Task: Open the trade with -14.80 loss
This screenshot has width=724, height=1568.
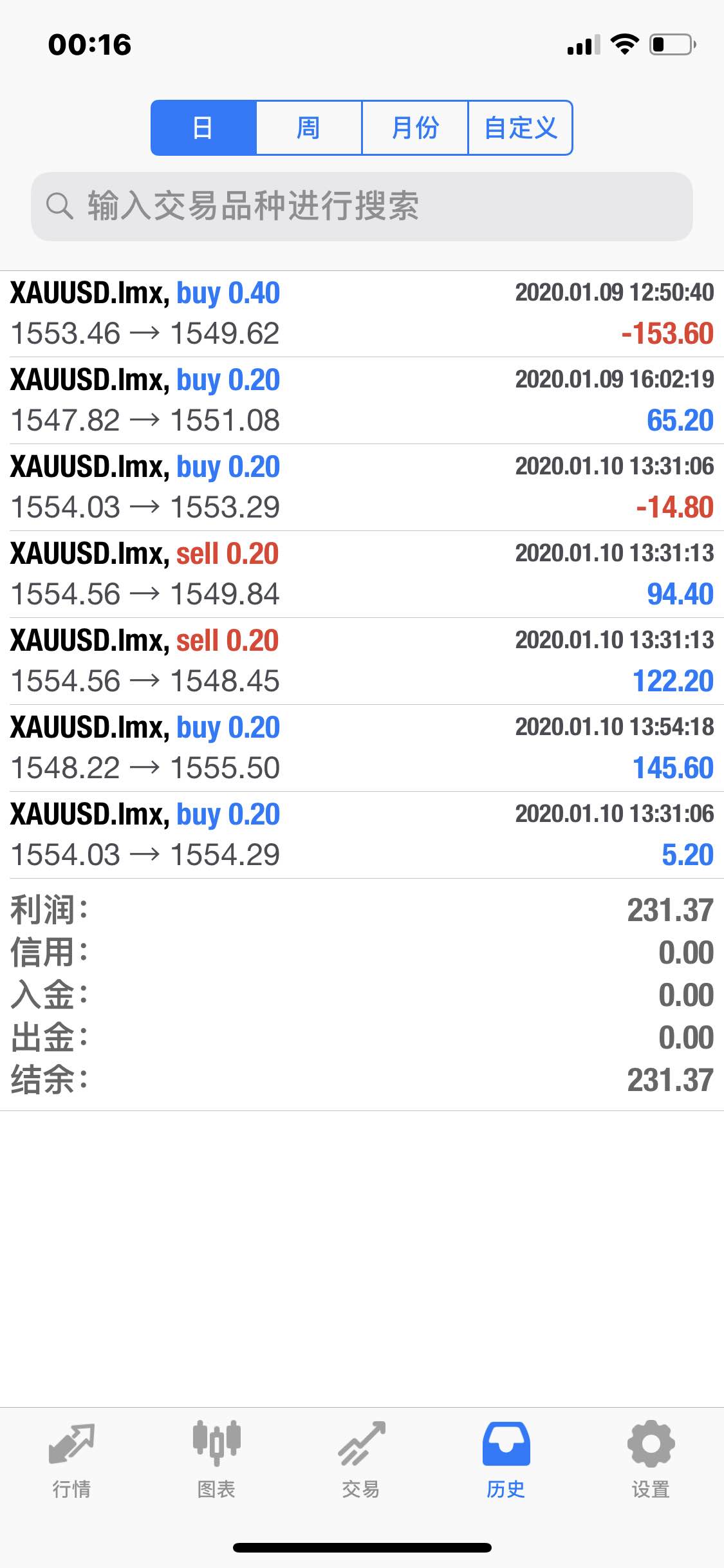Action: [362, 487]
